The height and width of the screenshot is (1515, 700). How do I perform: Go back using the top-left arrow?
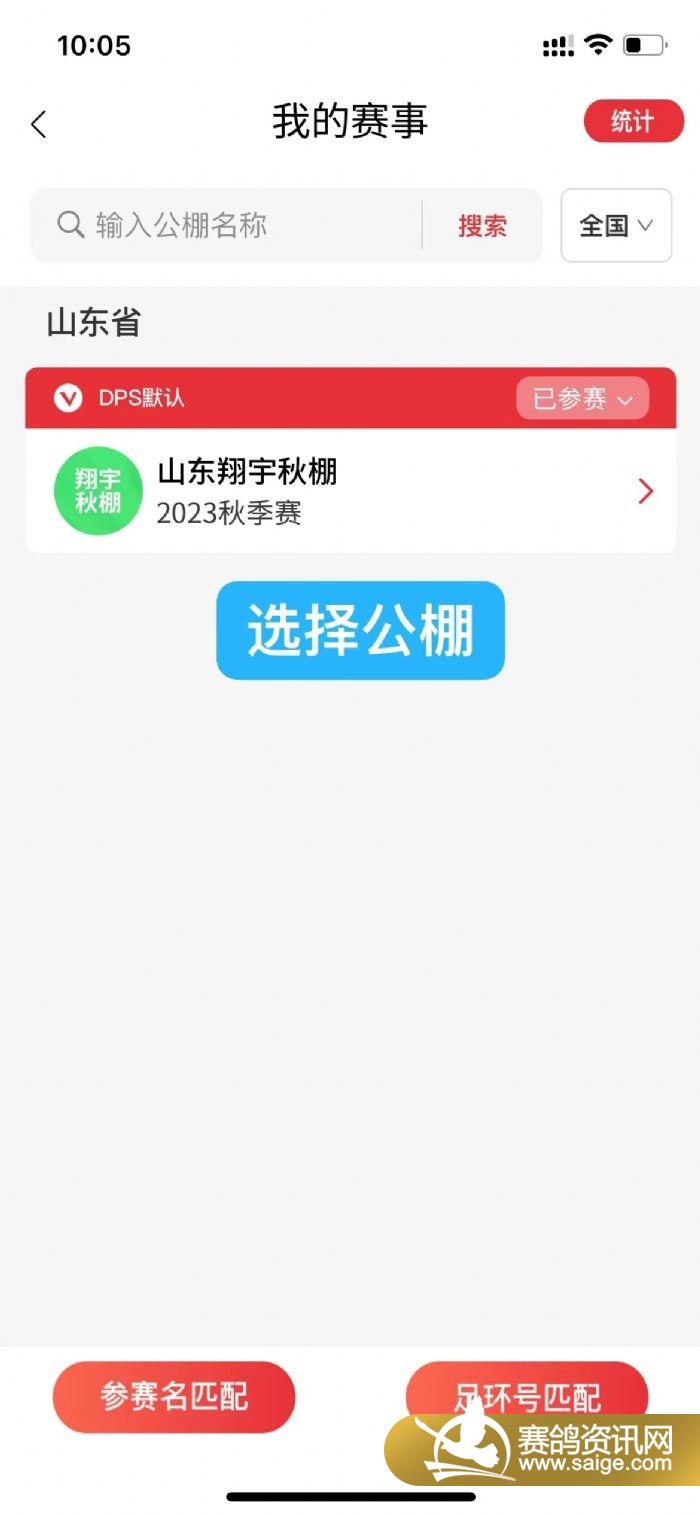coord(39,124)
